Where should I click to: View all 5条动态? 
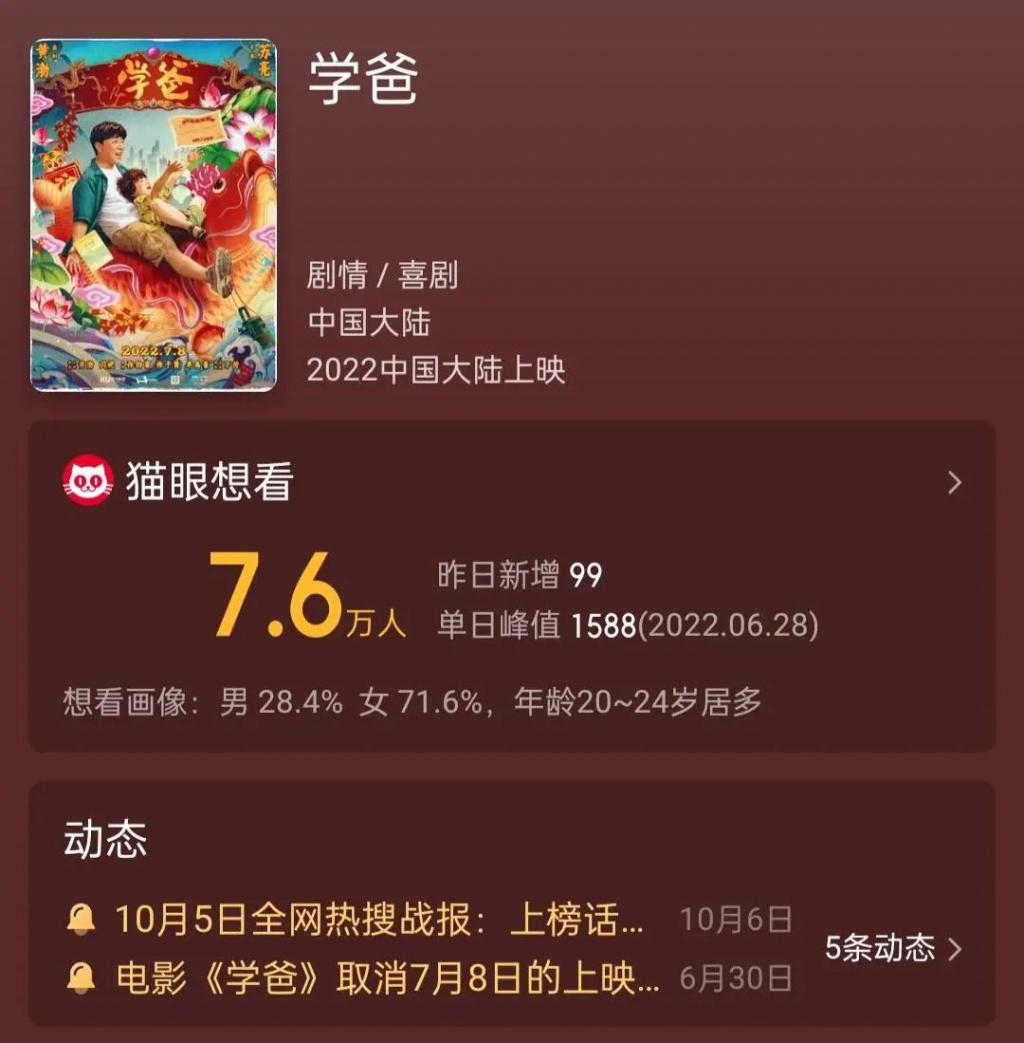[892, 948]
